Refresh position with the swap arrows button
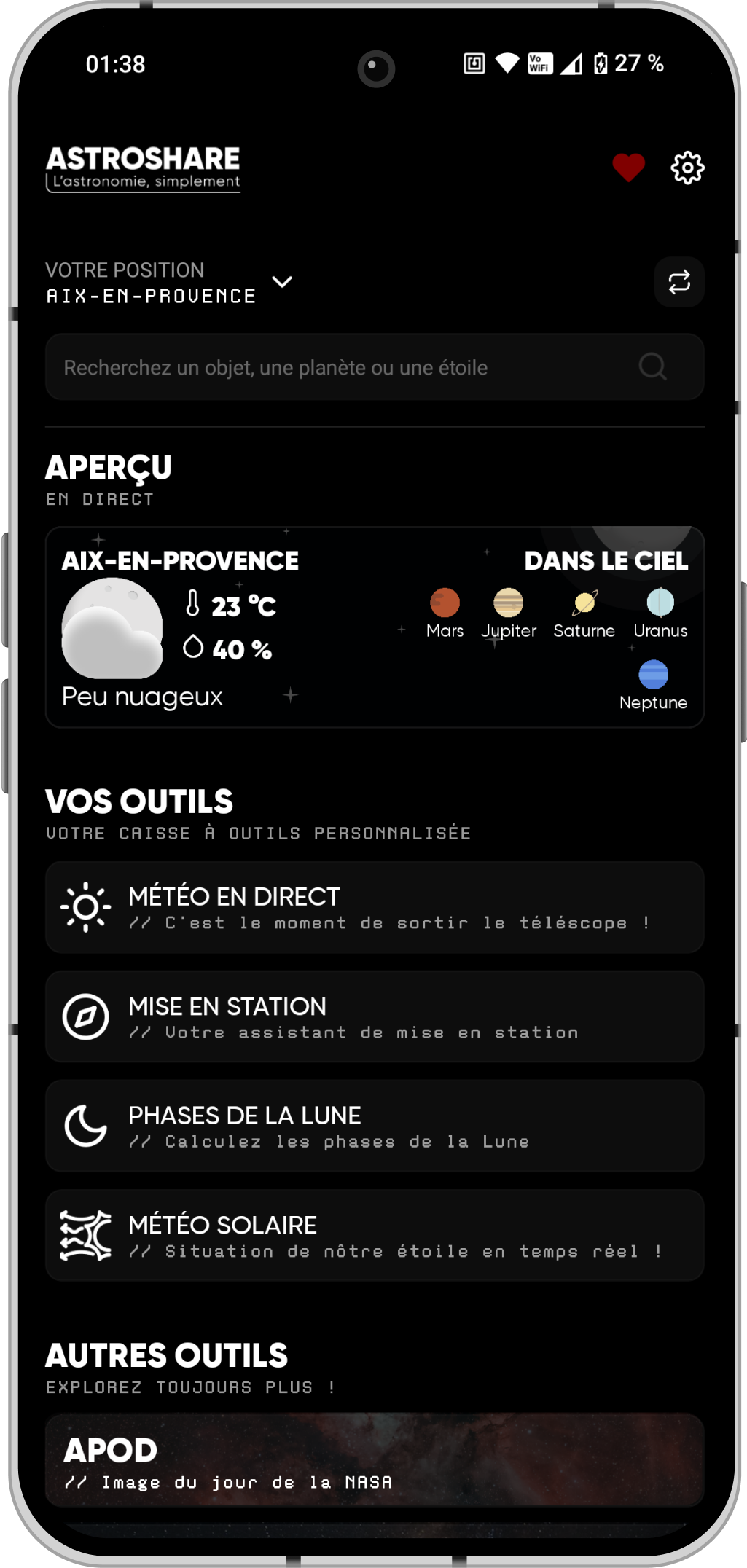 click(679, 282)
